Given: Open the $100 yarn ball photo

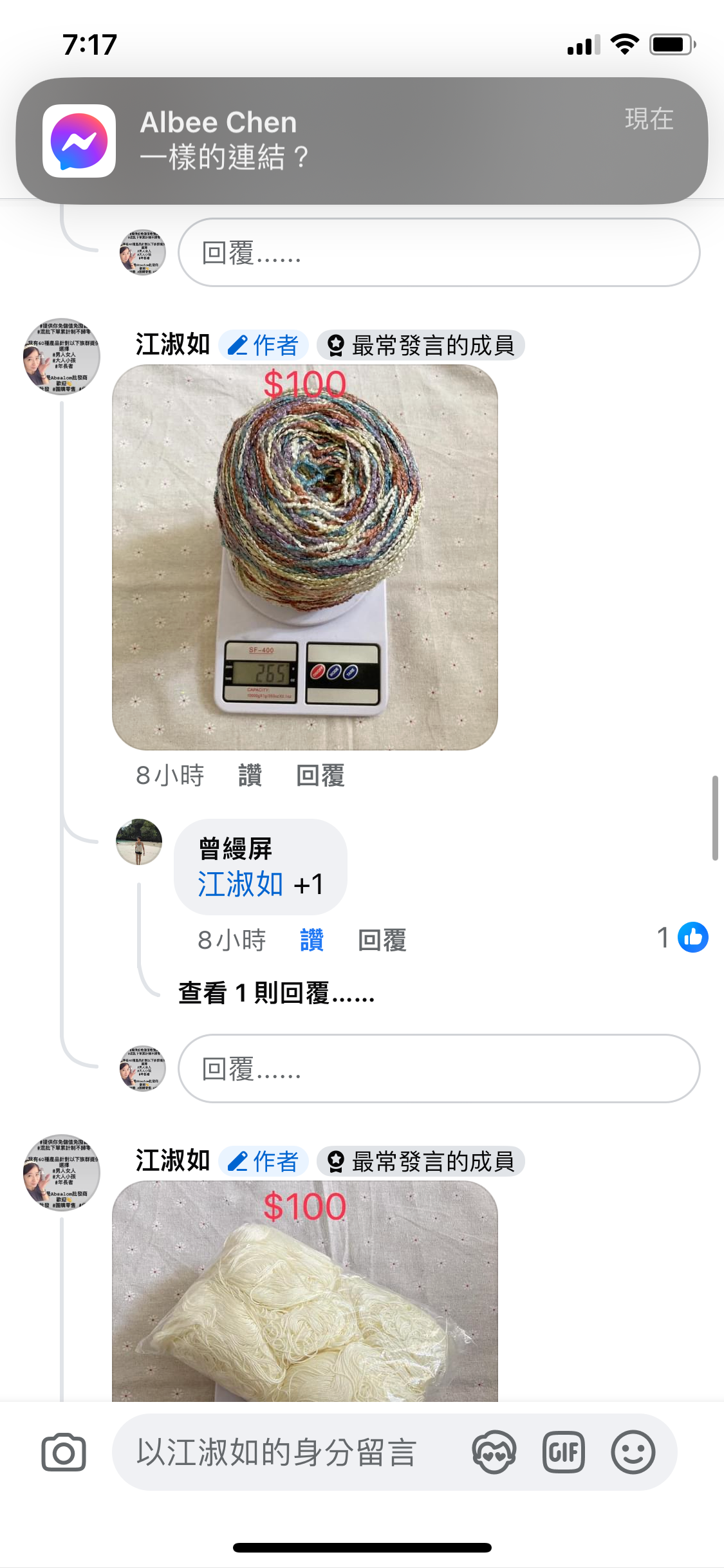Looking at the screenshot, I should tap(304, 560).
